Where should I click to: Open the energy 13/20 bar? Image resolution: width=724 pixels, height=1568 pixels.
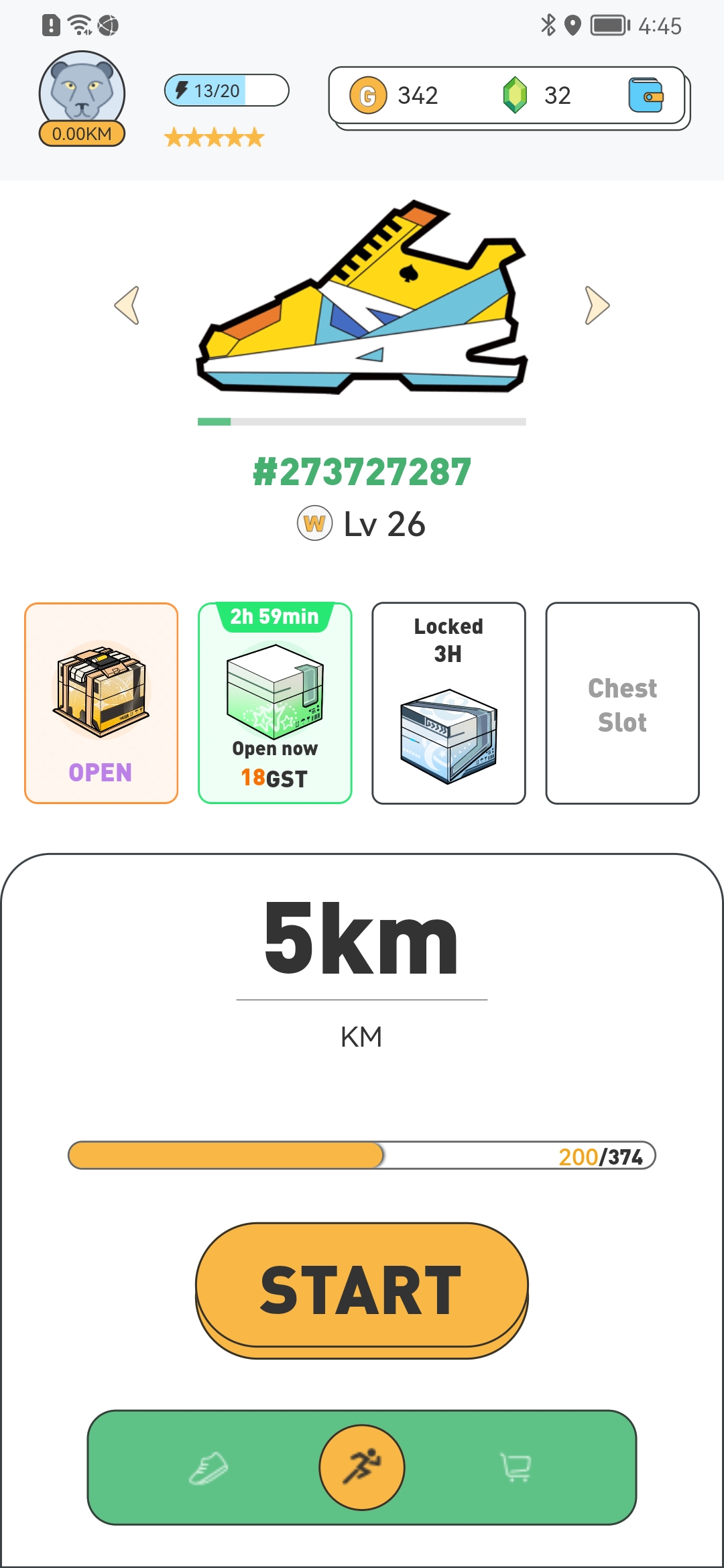click(x=227, y=90)
